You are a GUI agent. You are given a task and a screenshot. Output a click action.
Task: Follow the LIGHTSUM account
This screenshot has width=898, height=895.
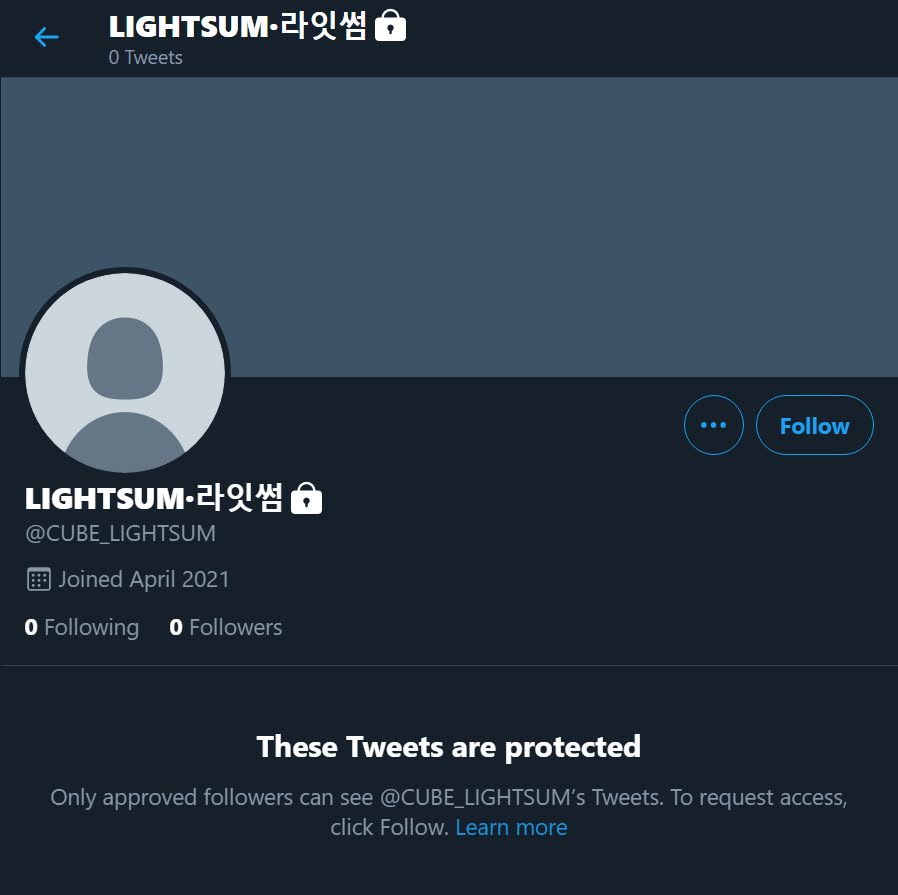tap(814, 425)
